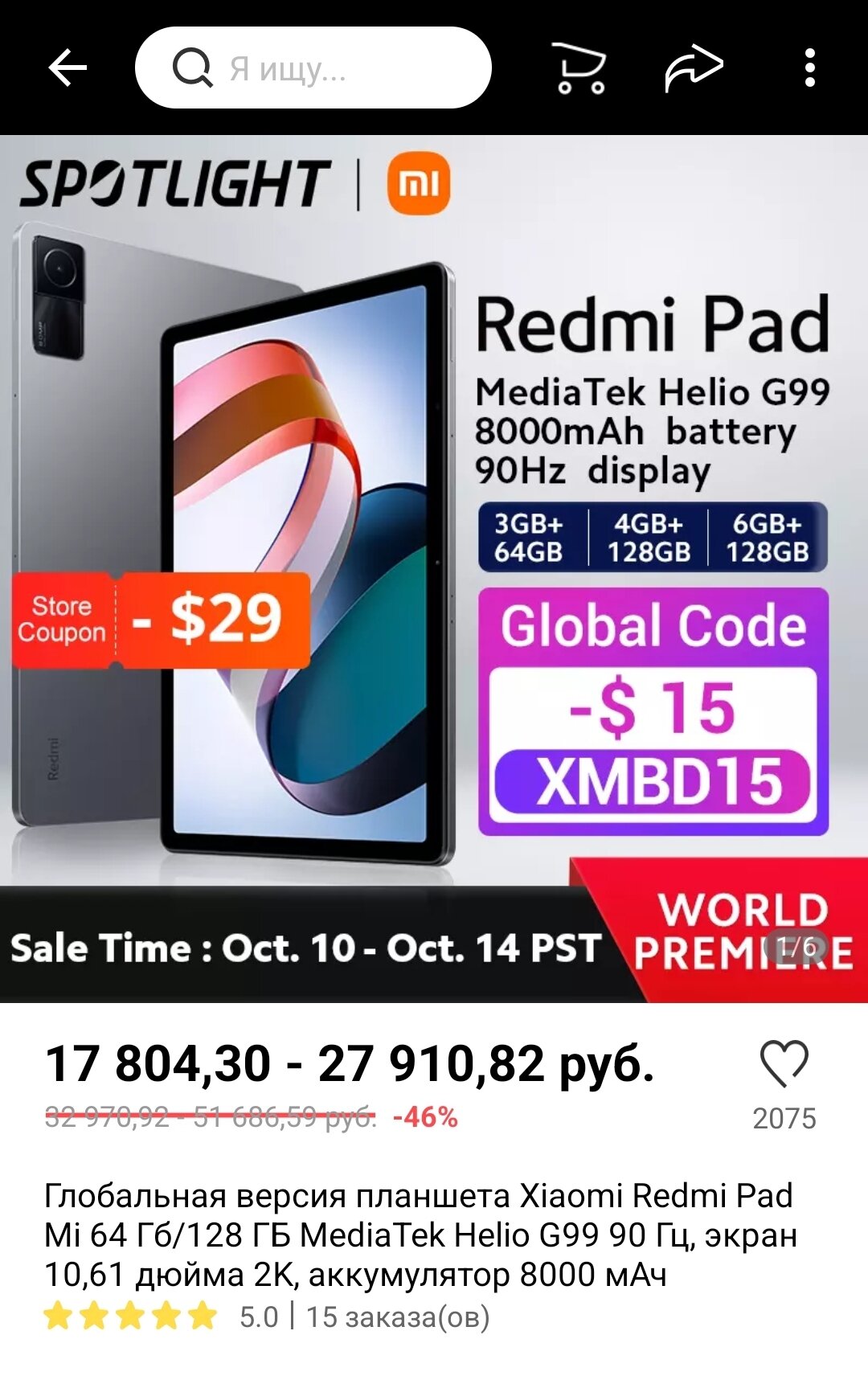
Task: Open the shopping cart
Action: pyautogui.click(x=579, y=68)
